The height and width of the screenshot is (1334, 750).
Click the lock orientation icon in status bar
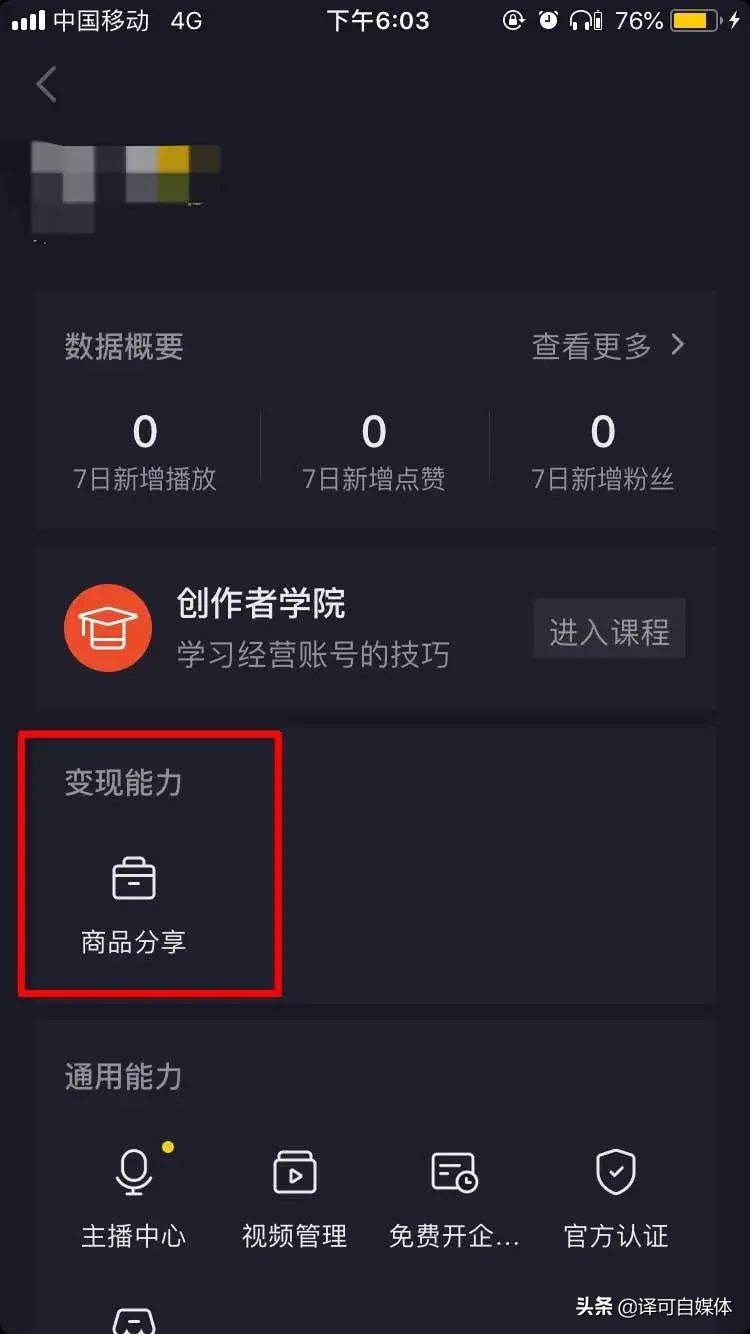click(x=514, y=20)
